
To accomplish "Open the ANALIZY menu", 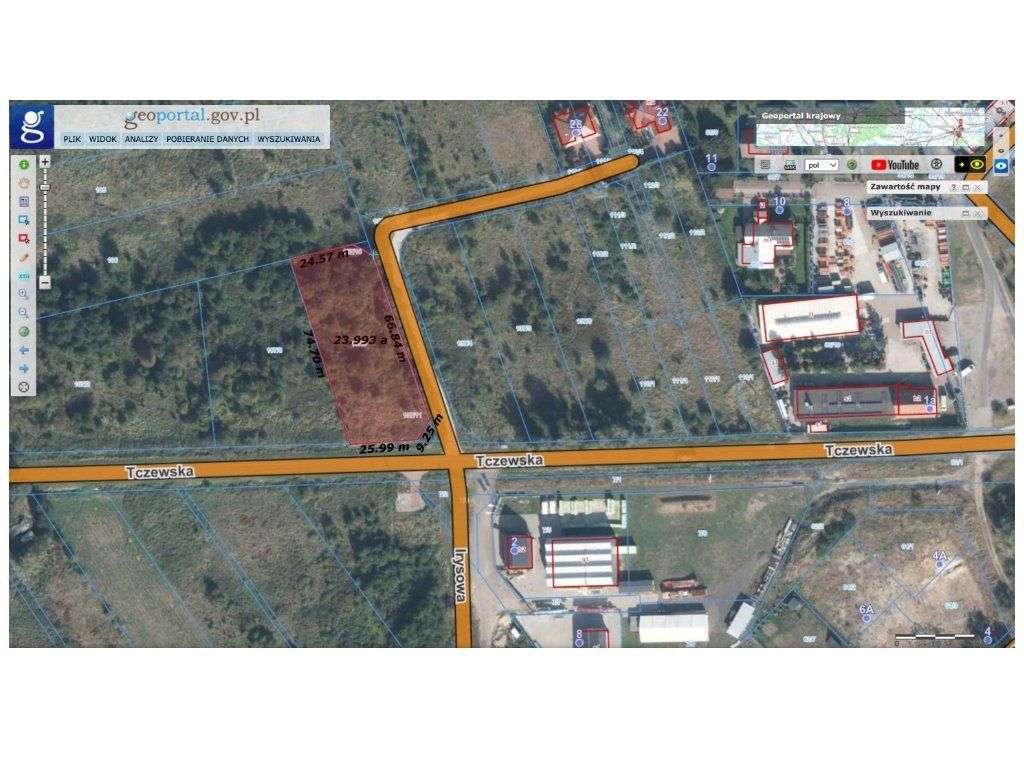I will tap(142, 140).
